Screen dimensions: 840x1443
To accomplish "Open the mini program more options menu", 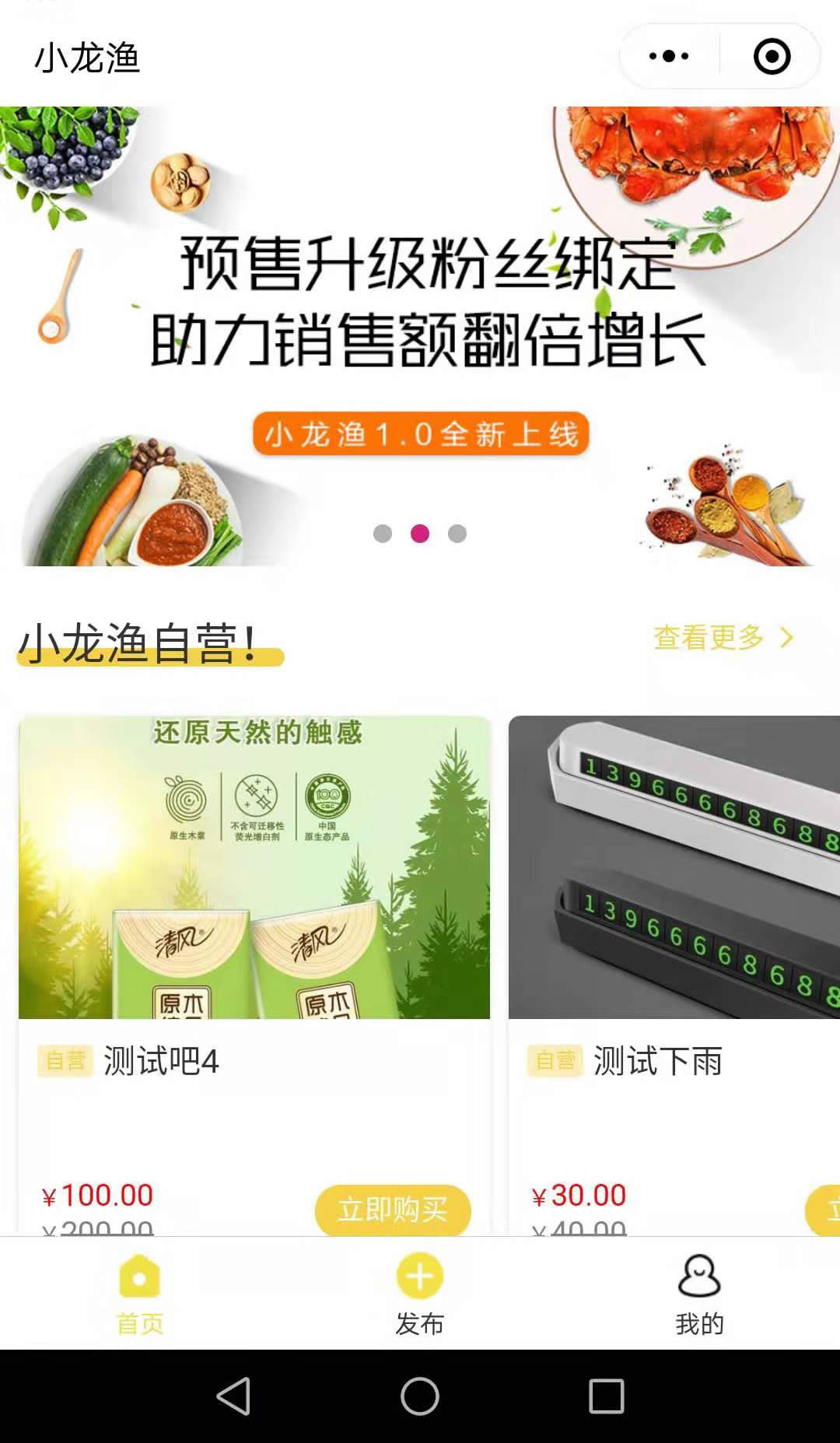I will coord(669,56).
